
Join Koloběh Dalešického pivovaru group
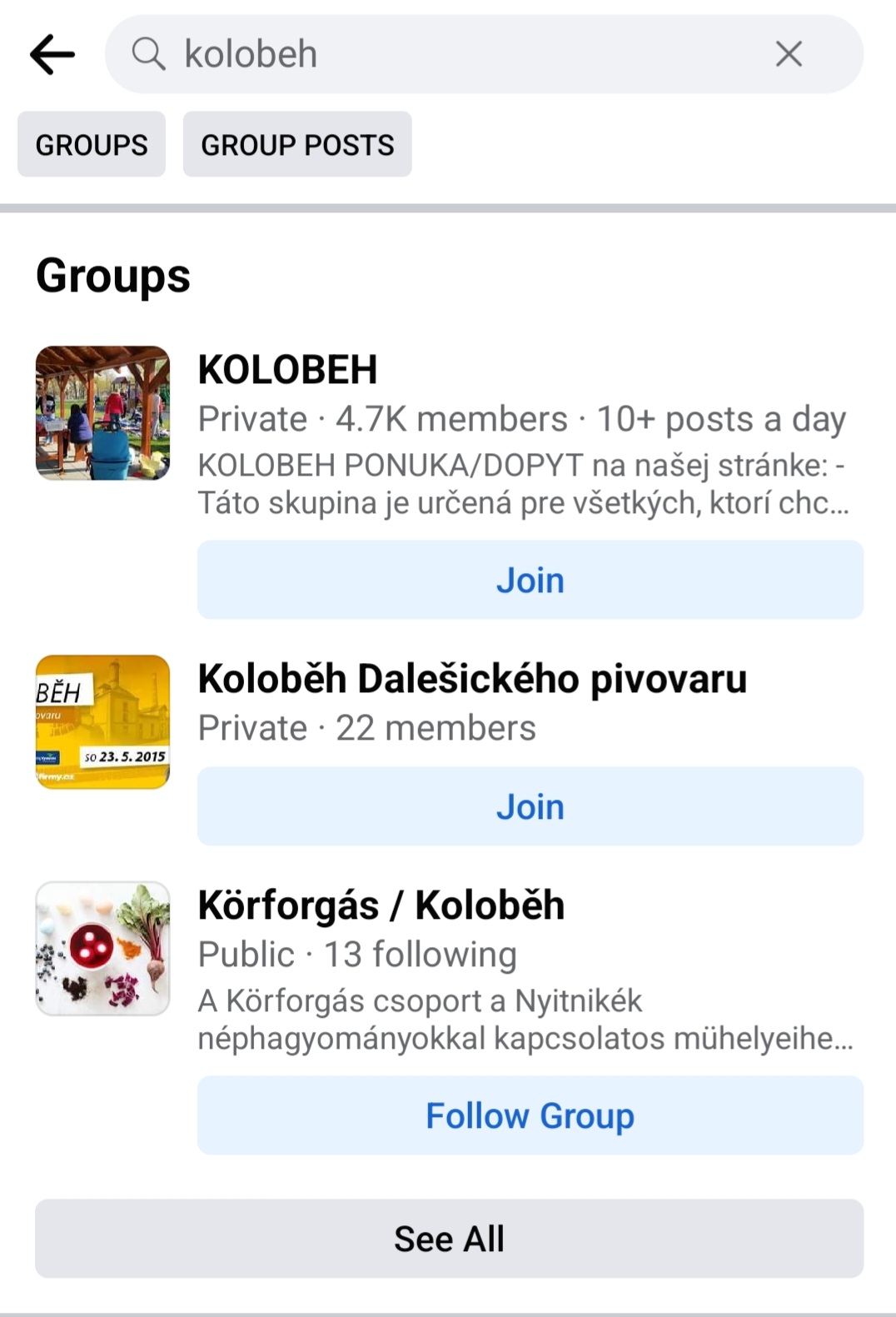coord(530,806)
